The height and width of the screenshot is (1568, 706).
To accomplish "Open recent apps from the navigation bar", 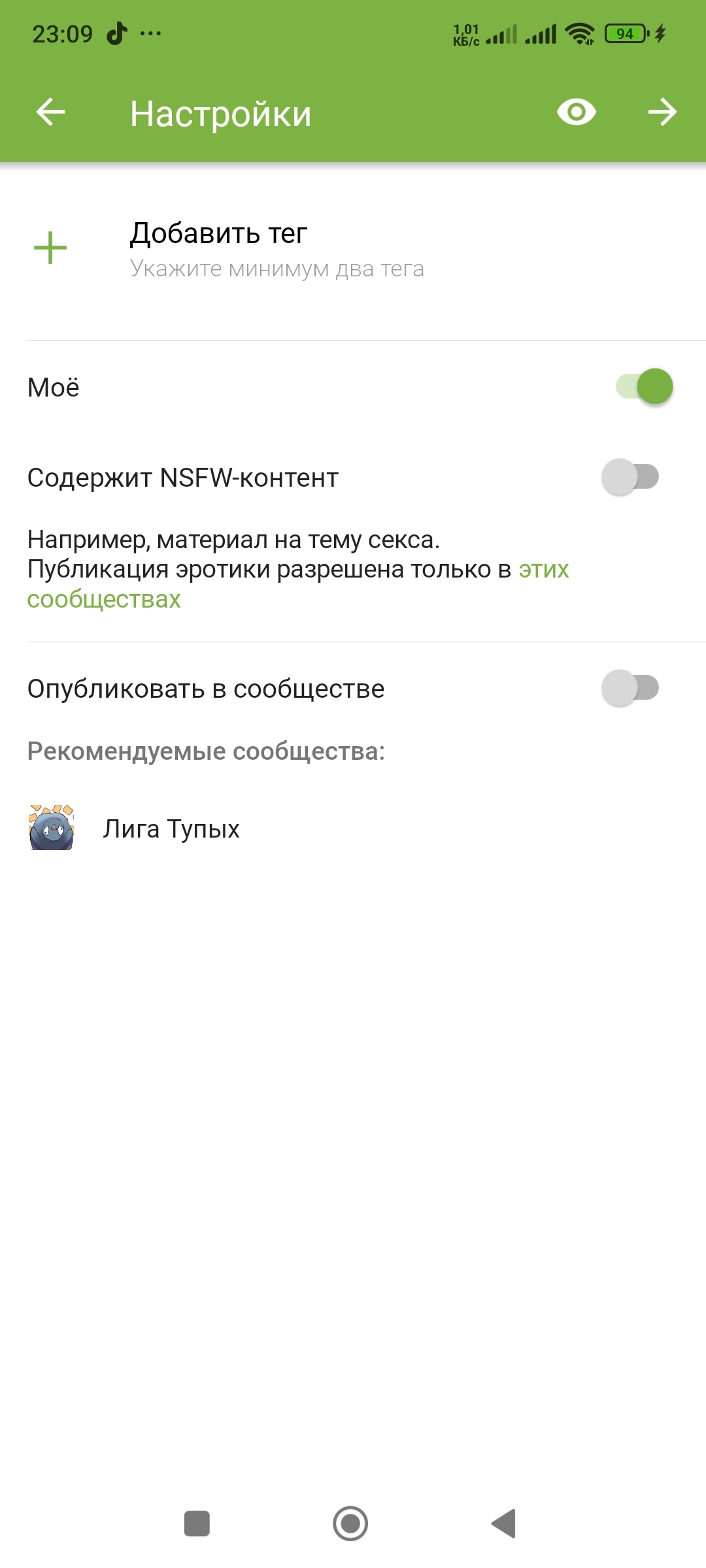I will coord(197,1524).
